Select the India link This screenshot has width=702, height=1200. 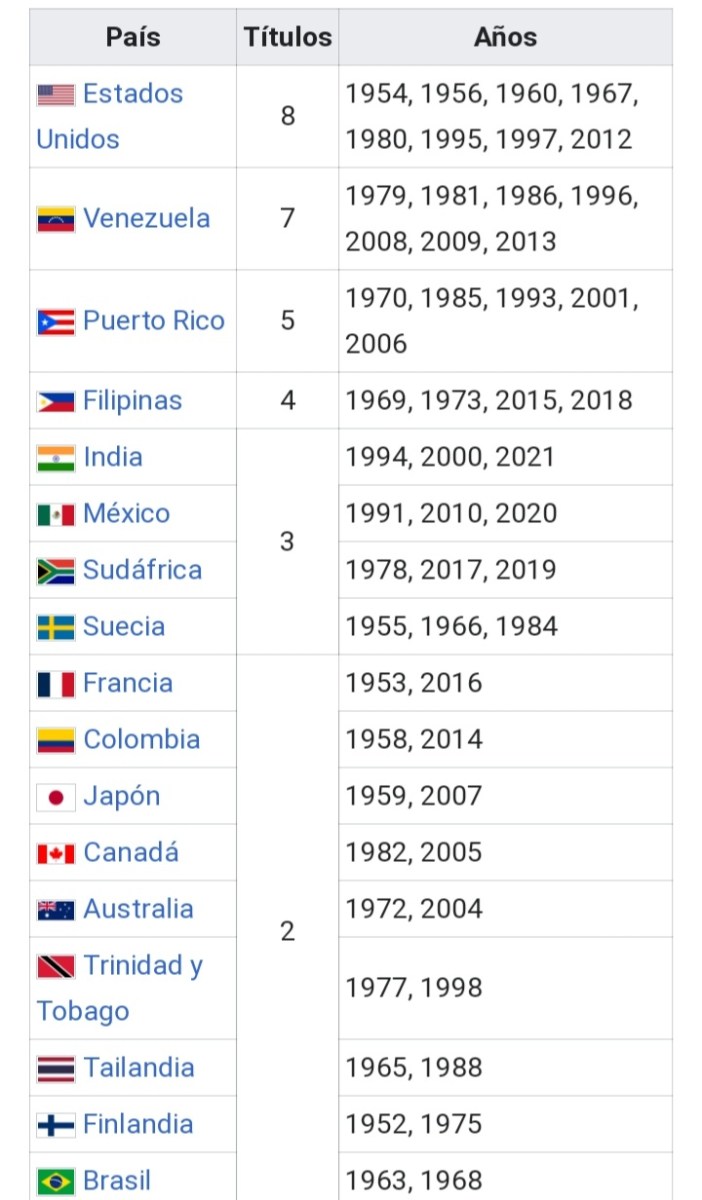tap(112, 457)
